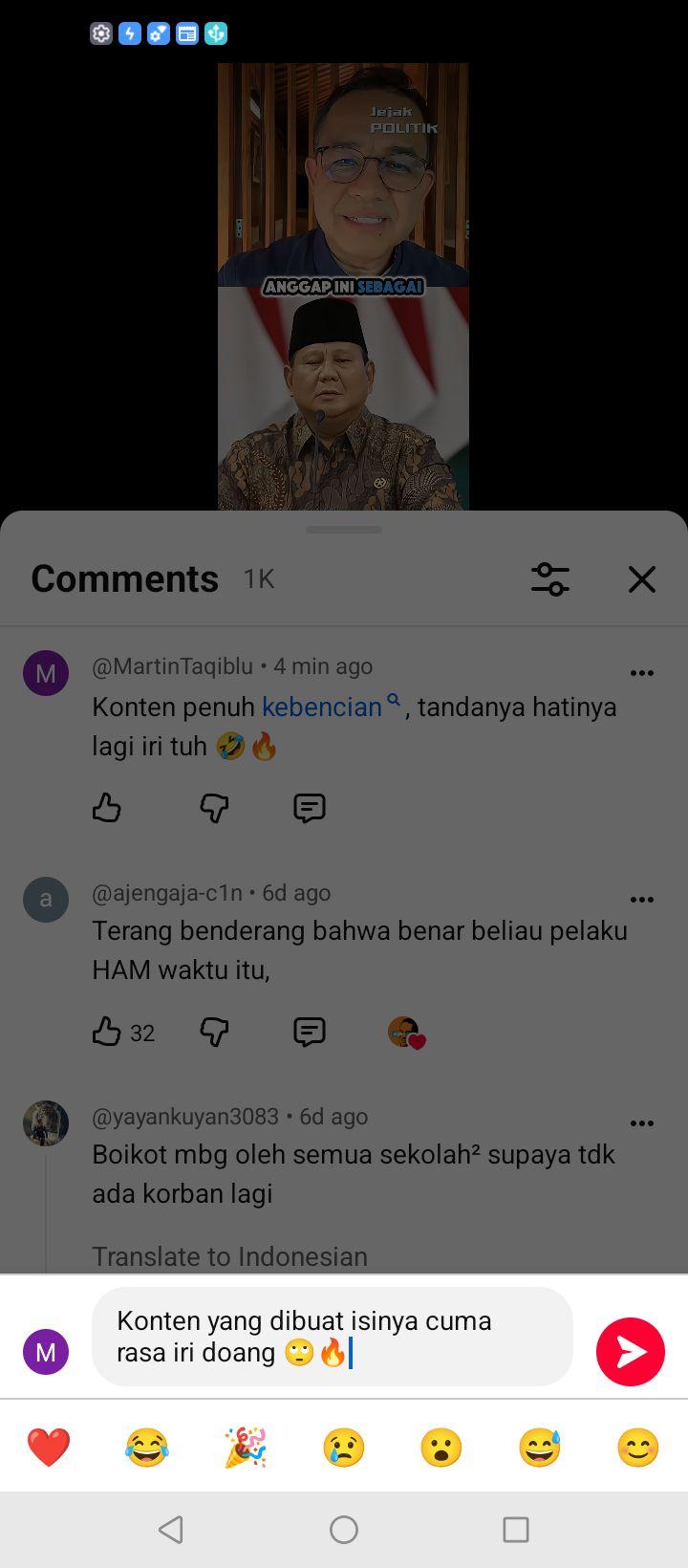
Task: Open @MartinTaqiblu's channel avatar
Action: click(x=46, y=674)
